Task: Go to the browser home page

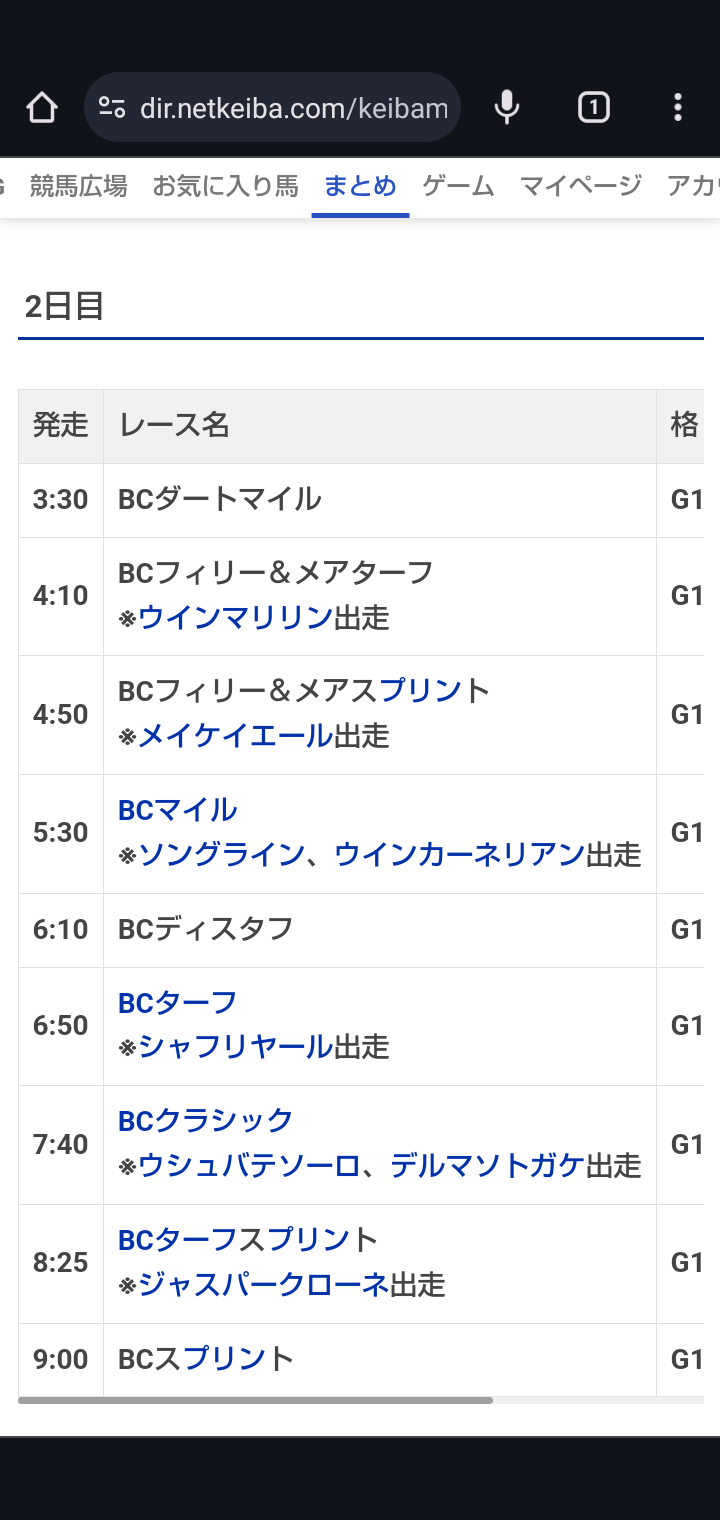Action: [x=42, y=107]
